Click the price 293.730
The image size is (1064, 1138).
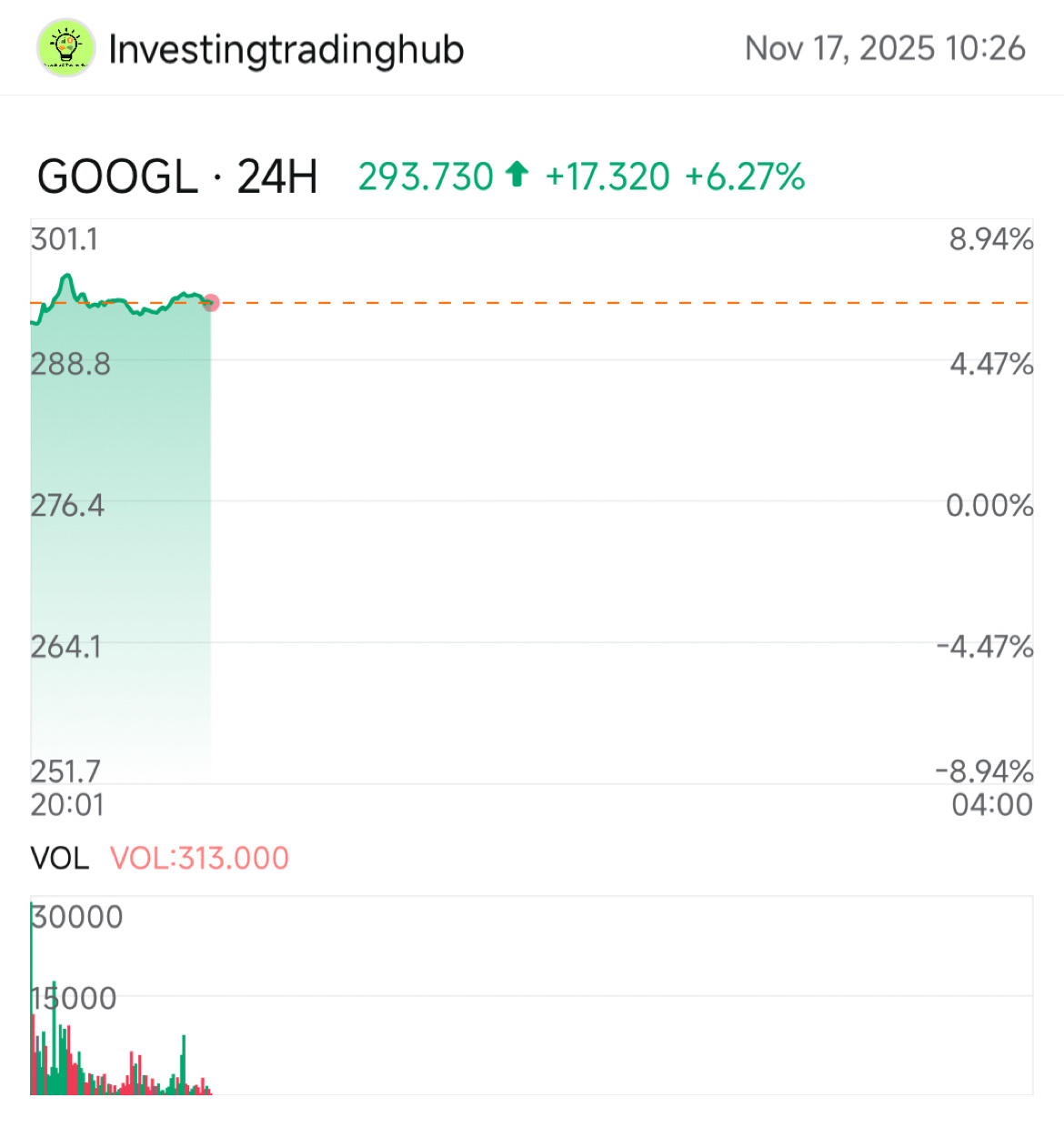[426, 176]
